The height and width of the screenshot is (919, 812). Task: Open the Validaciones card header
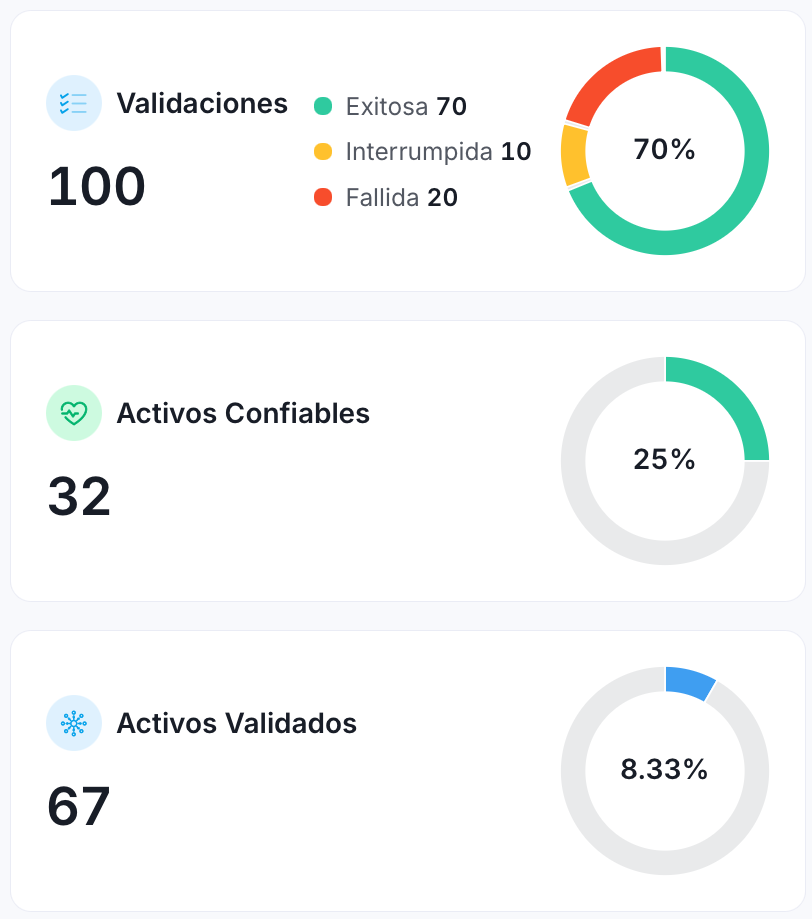pos(203,103)
